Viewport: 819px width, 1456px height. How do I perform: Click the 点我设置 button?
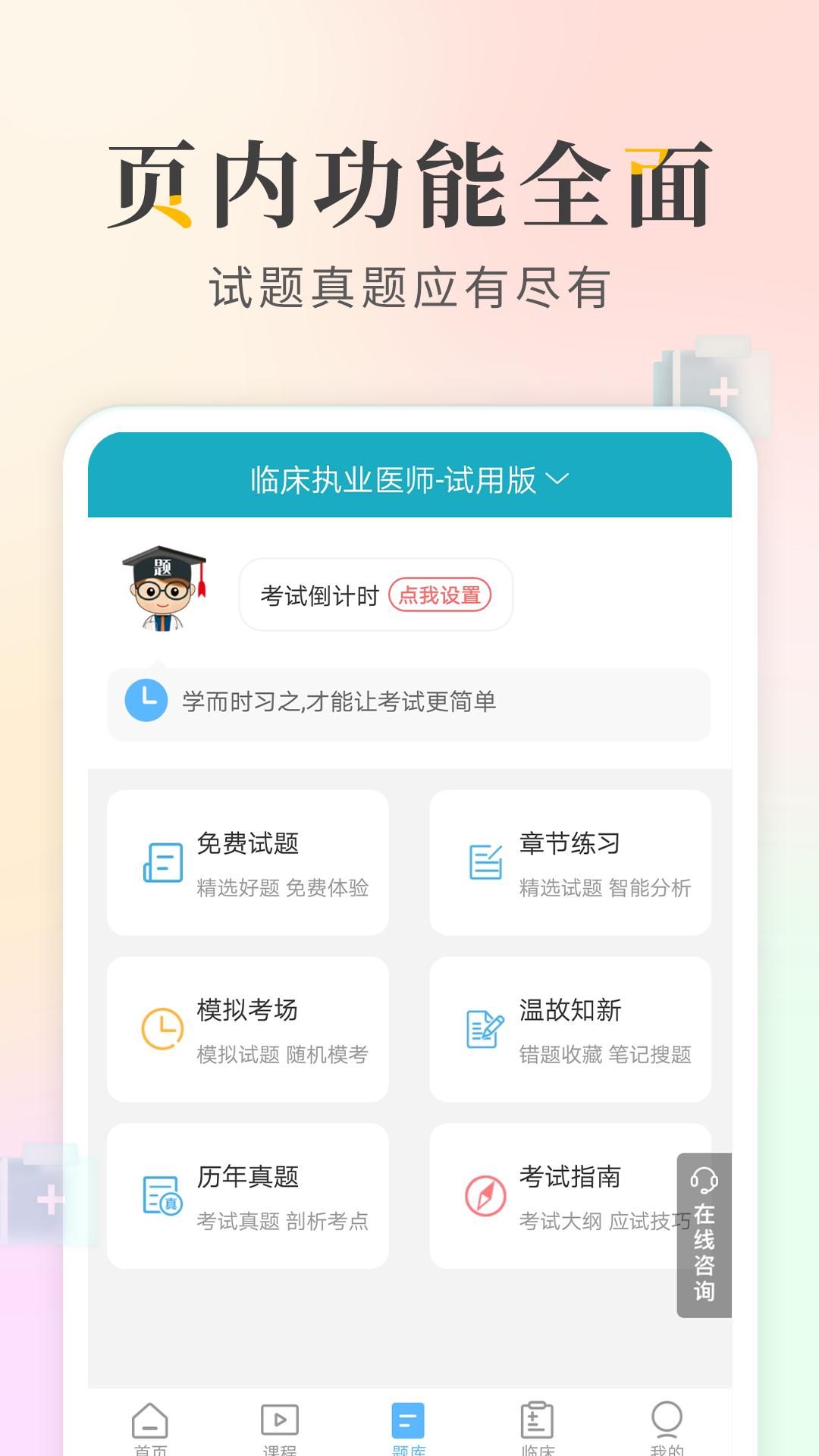point(442,597)
